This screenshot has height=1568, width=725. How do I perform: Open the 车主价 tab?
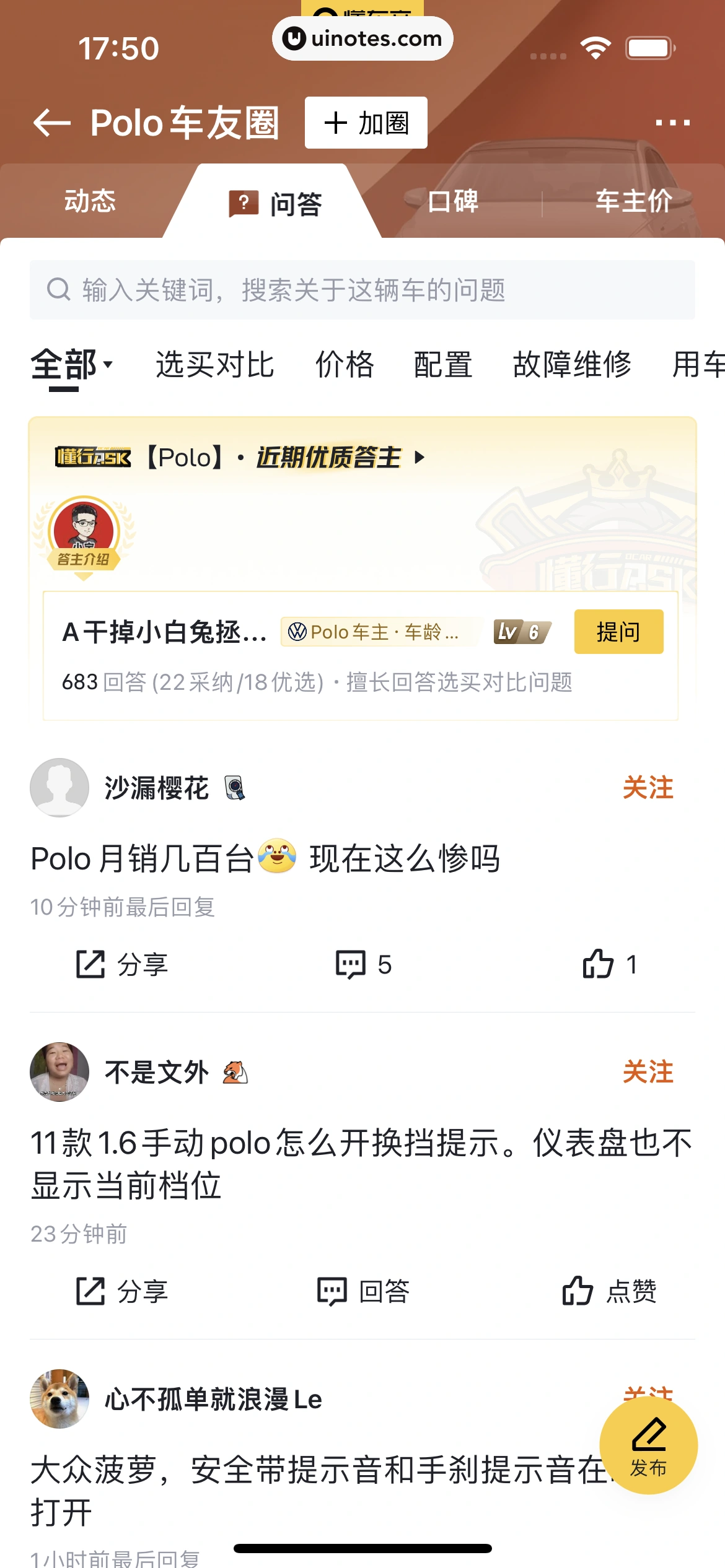634,201
